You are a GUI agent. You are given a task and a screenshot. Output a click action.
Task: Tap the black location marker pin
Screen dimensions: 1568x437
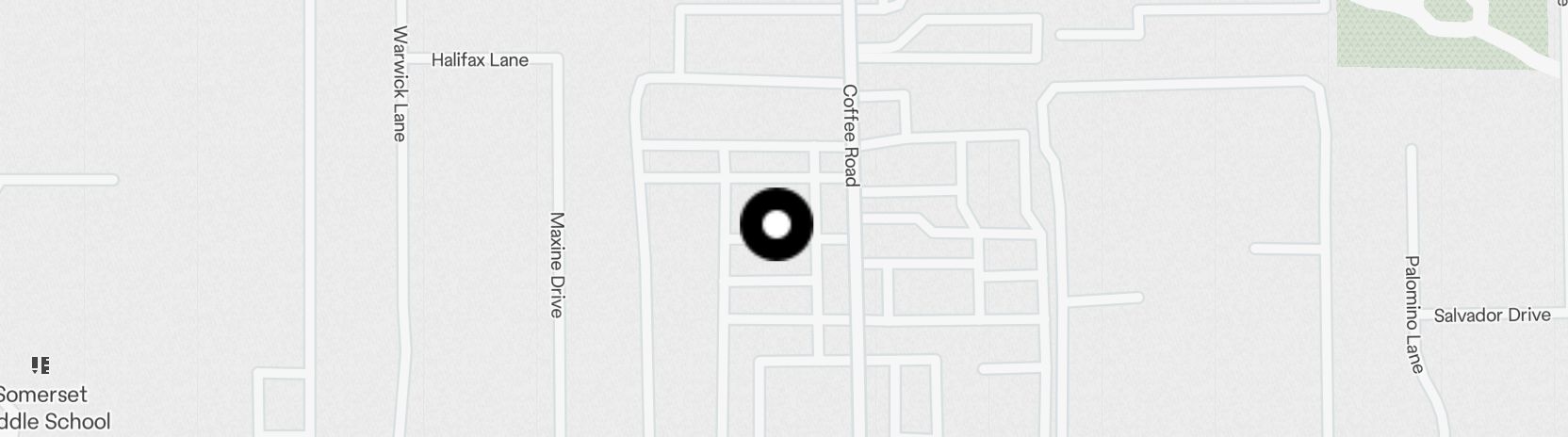click(776, 224)
